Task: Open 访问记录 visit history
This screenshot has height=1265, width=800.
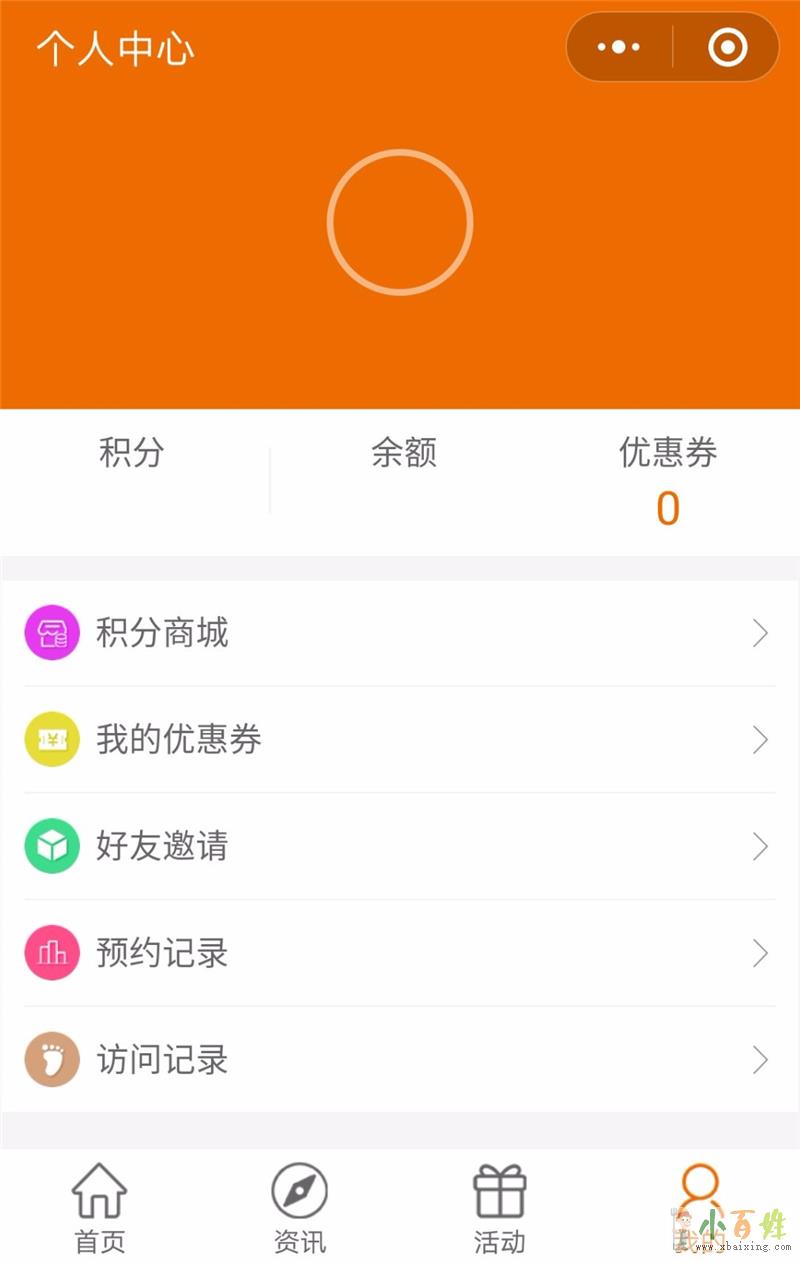Action: click(400, 1060)
